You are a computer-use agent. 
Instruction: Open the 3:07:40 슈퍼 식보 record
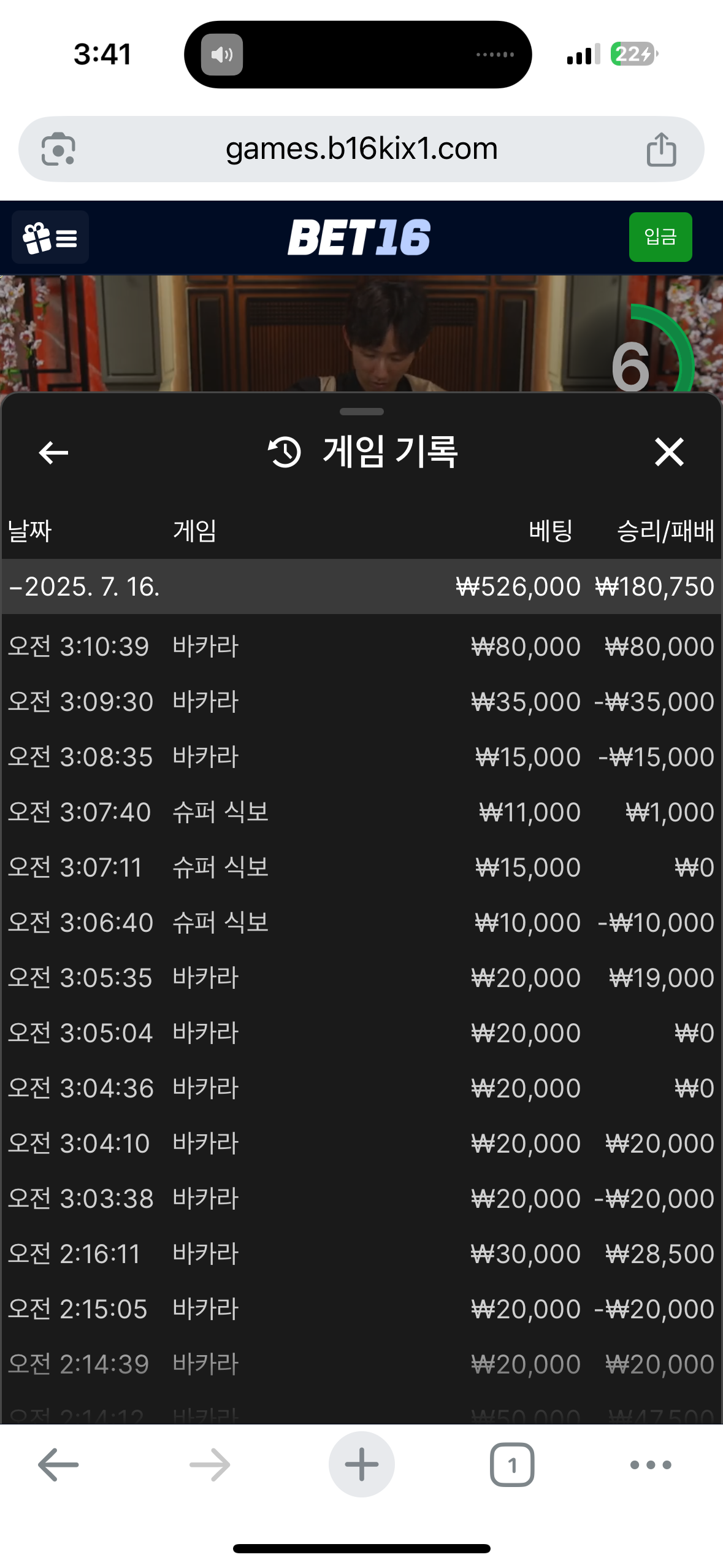coord(361,812)
